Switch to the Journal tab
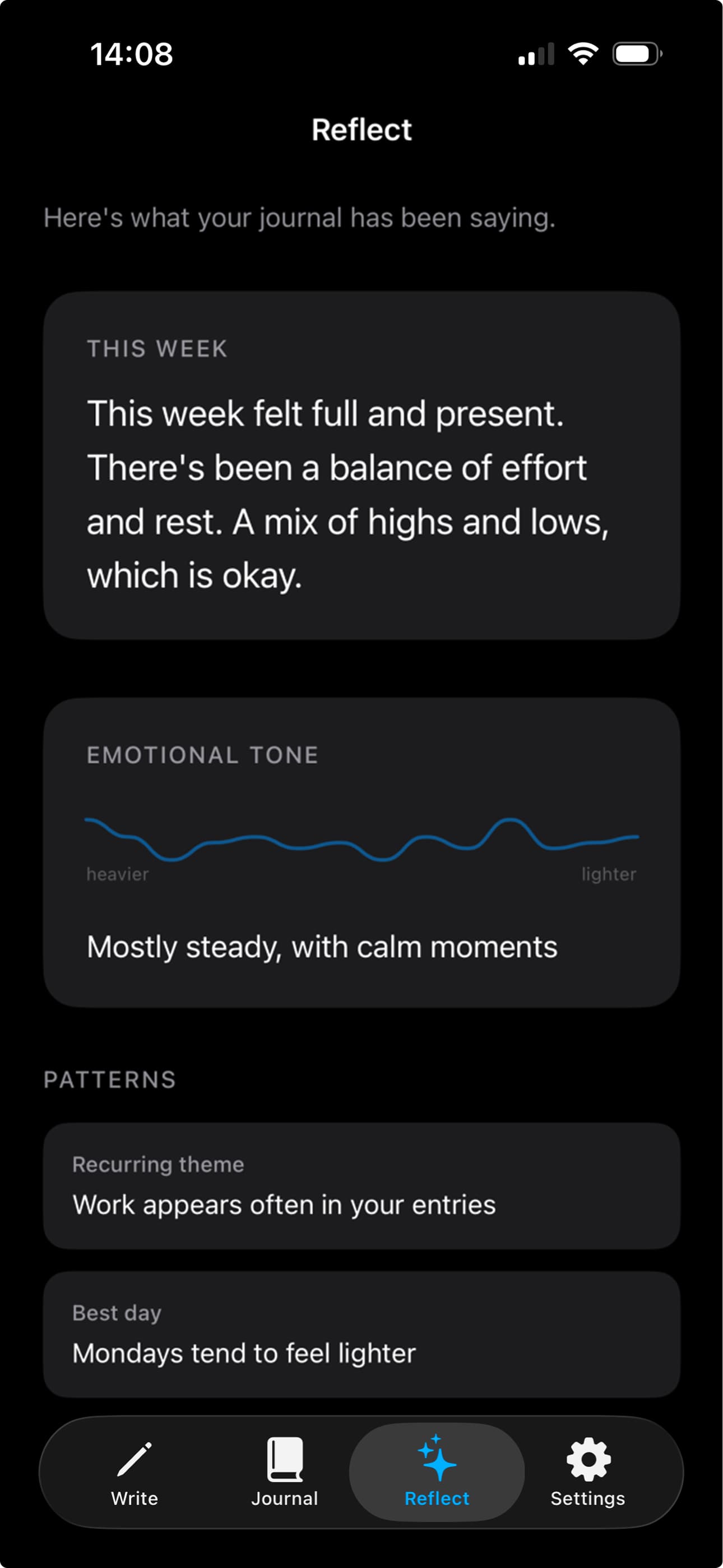723x1568 pixels. point(284,1498)
